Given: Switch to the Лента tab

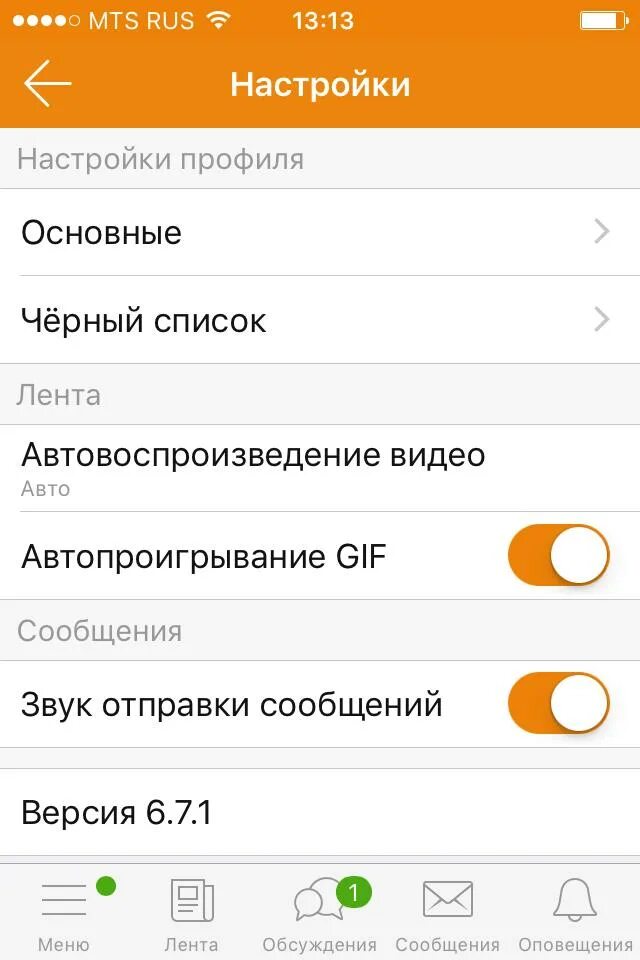Looking at the screenshot, I should click(x=192, y=912).
